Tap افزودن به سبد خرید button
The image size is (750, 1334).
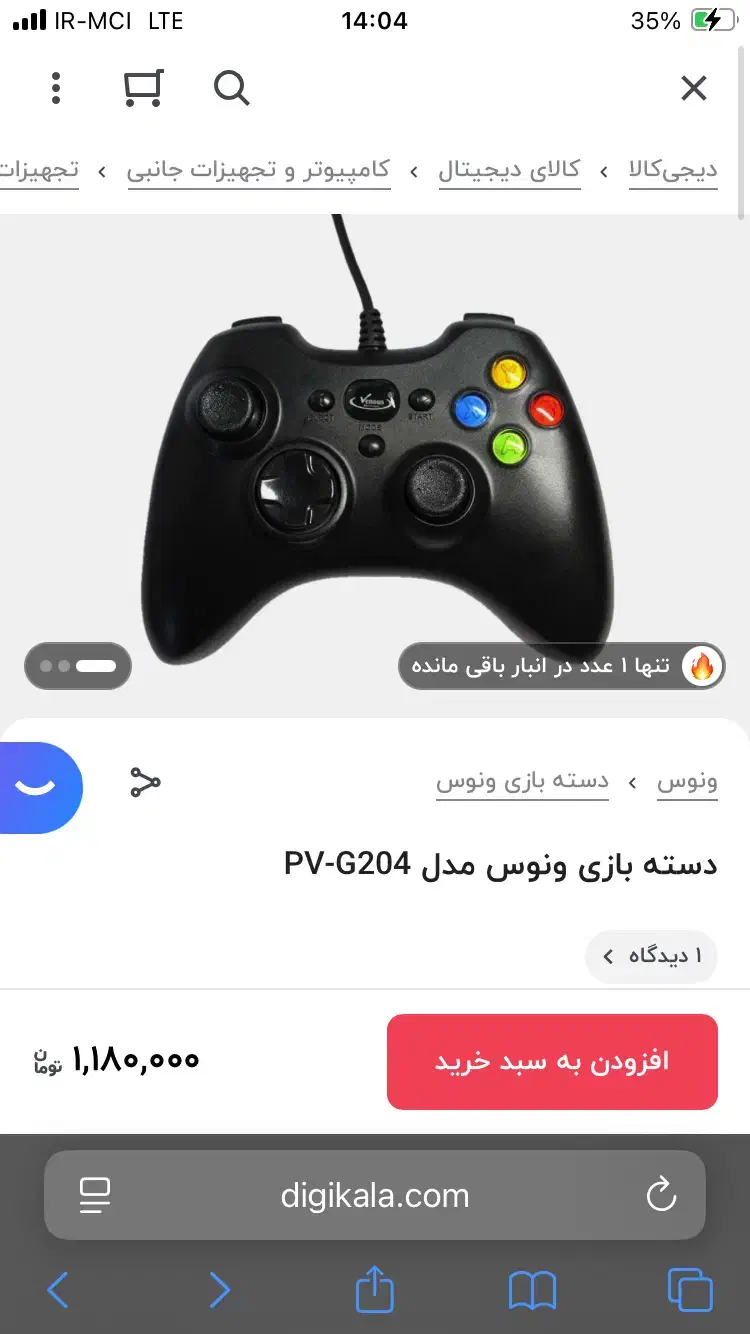[x=551, y=1061]
